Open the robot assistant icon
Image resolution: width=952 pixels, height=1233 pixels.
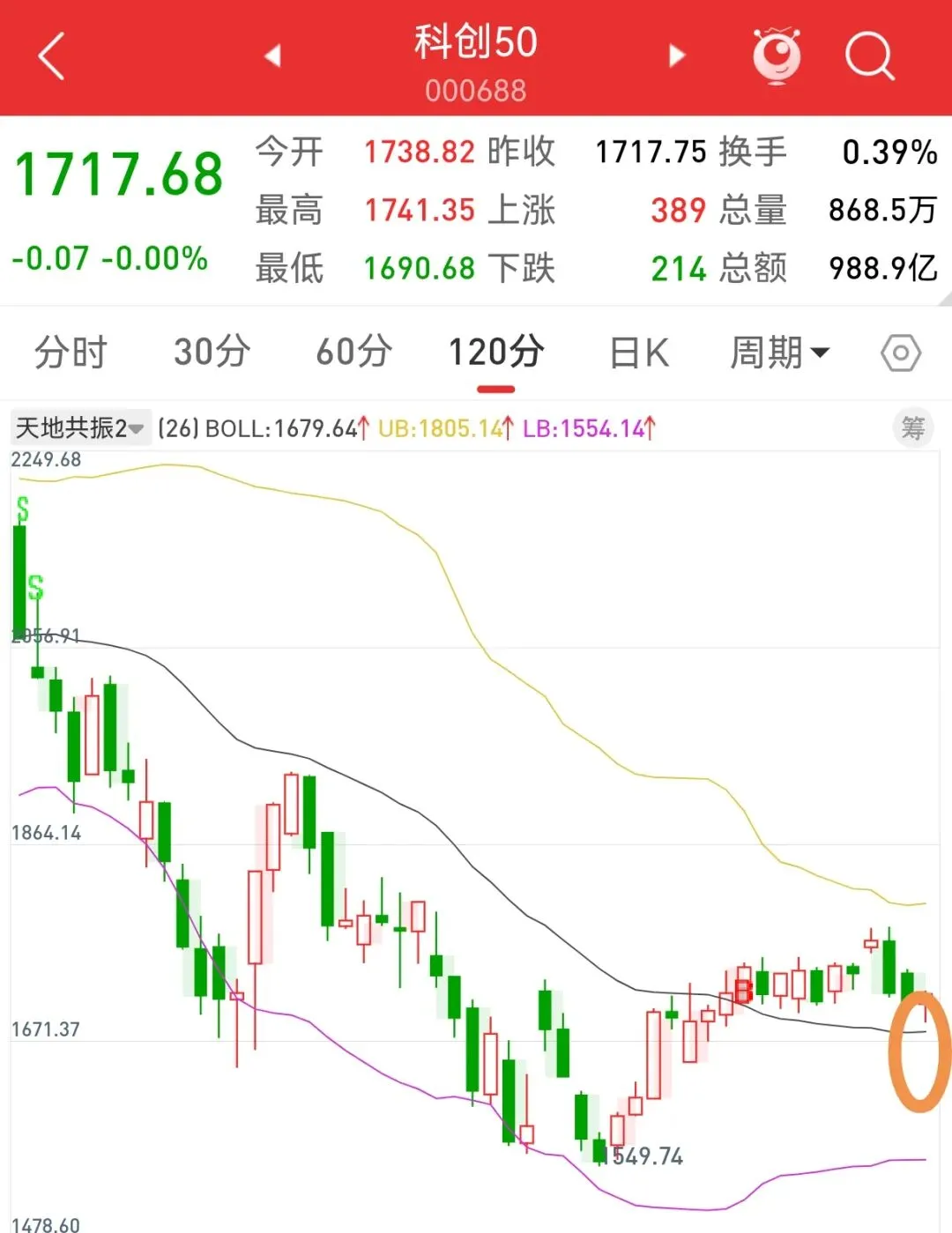[777, 56]
